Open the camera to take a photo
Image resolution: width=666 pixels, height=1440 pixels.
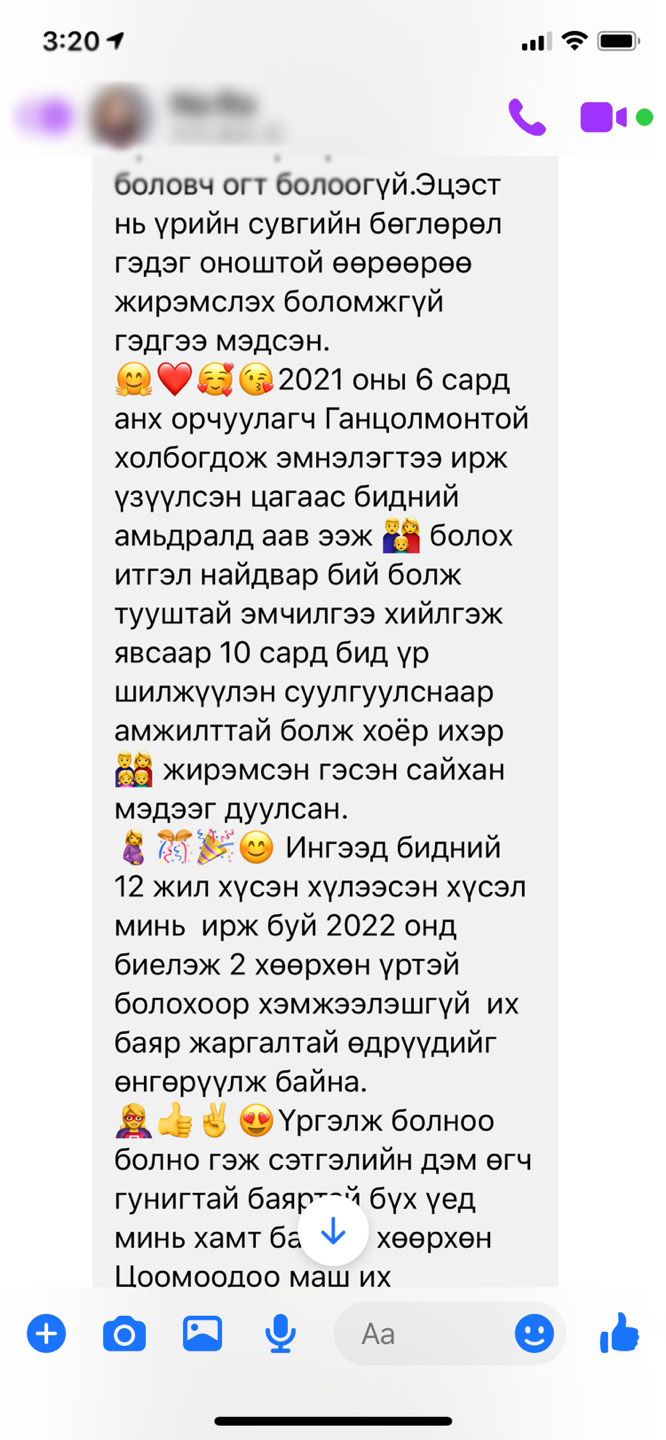click(x=124, y=1333)
